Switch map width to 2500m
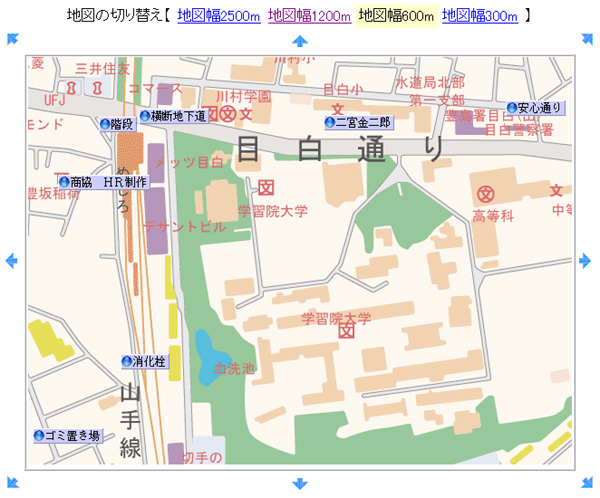 click(219, 16)
